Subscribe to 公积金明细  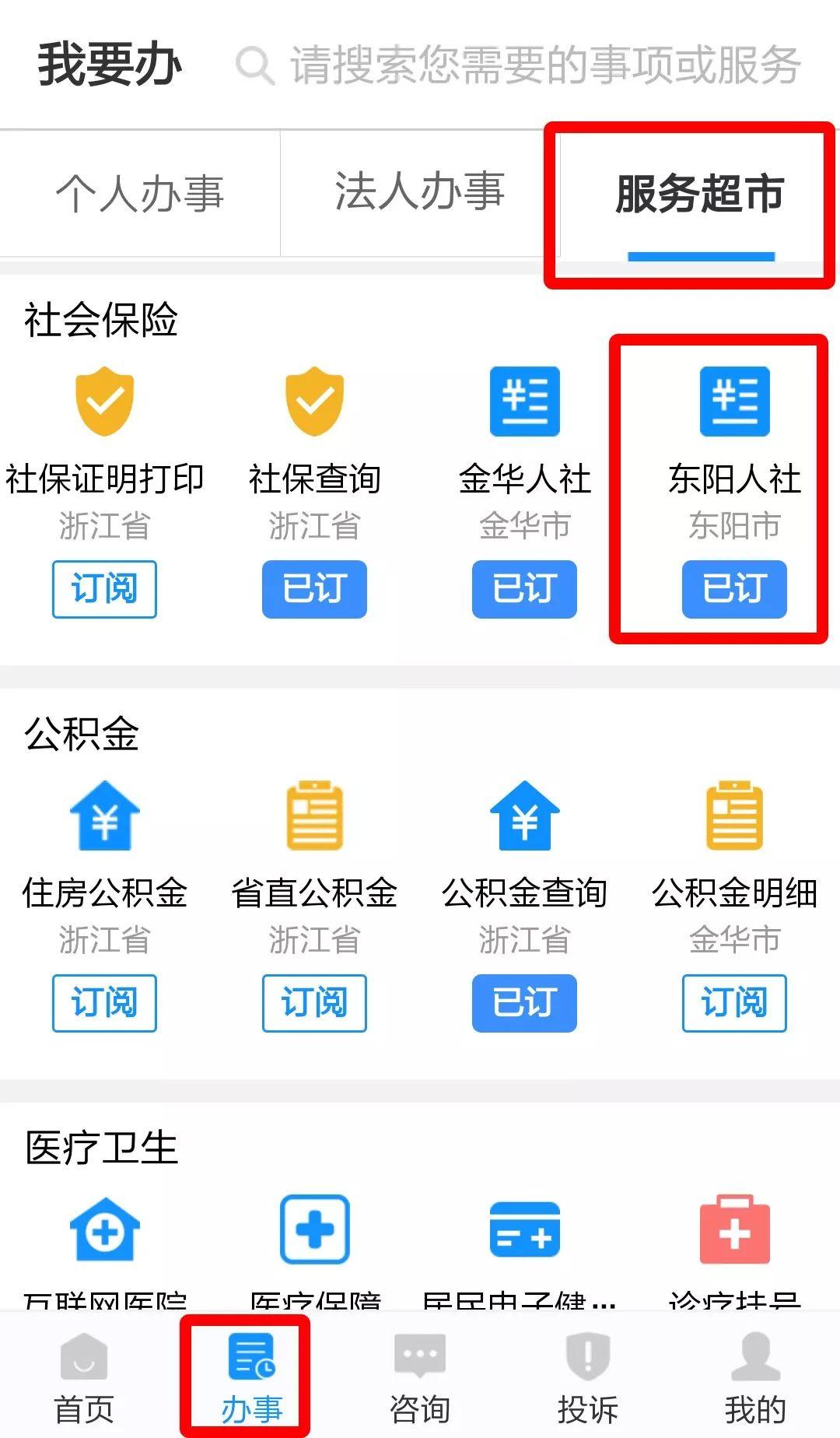tap(734, 1003)
